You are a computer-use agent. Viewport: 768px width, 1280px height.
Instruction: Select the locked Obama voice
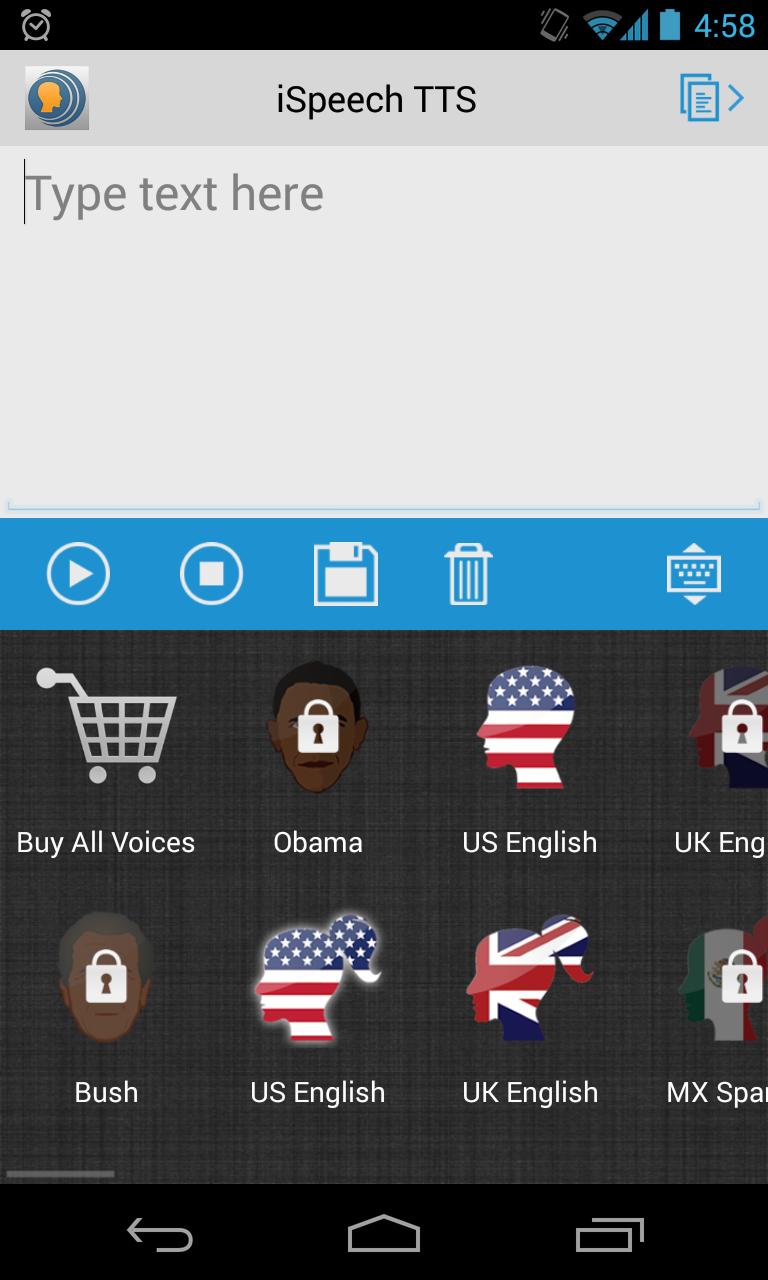pyautogui.click(x=318, y=760)
